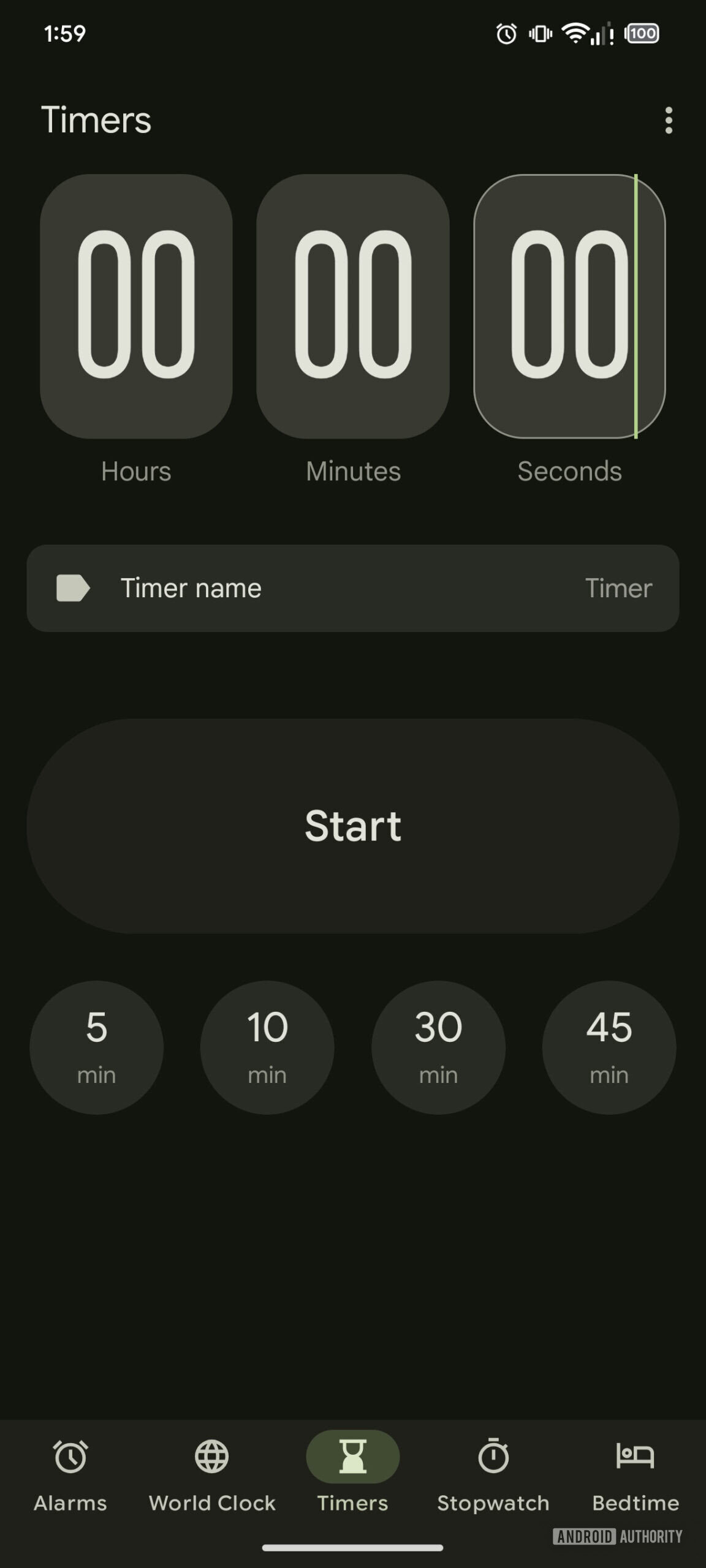Choose the 10 min preset
706x1568 pixels.
267,1047
